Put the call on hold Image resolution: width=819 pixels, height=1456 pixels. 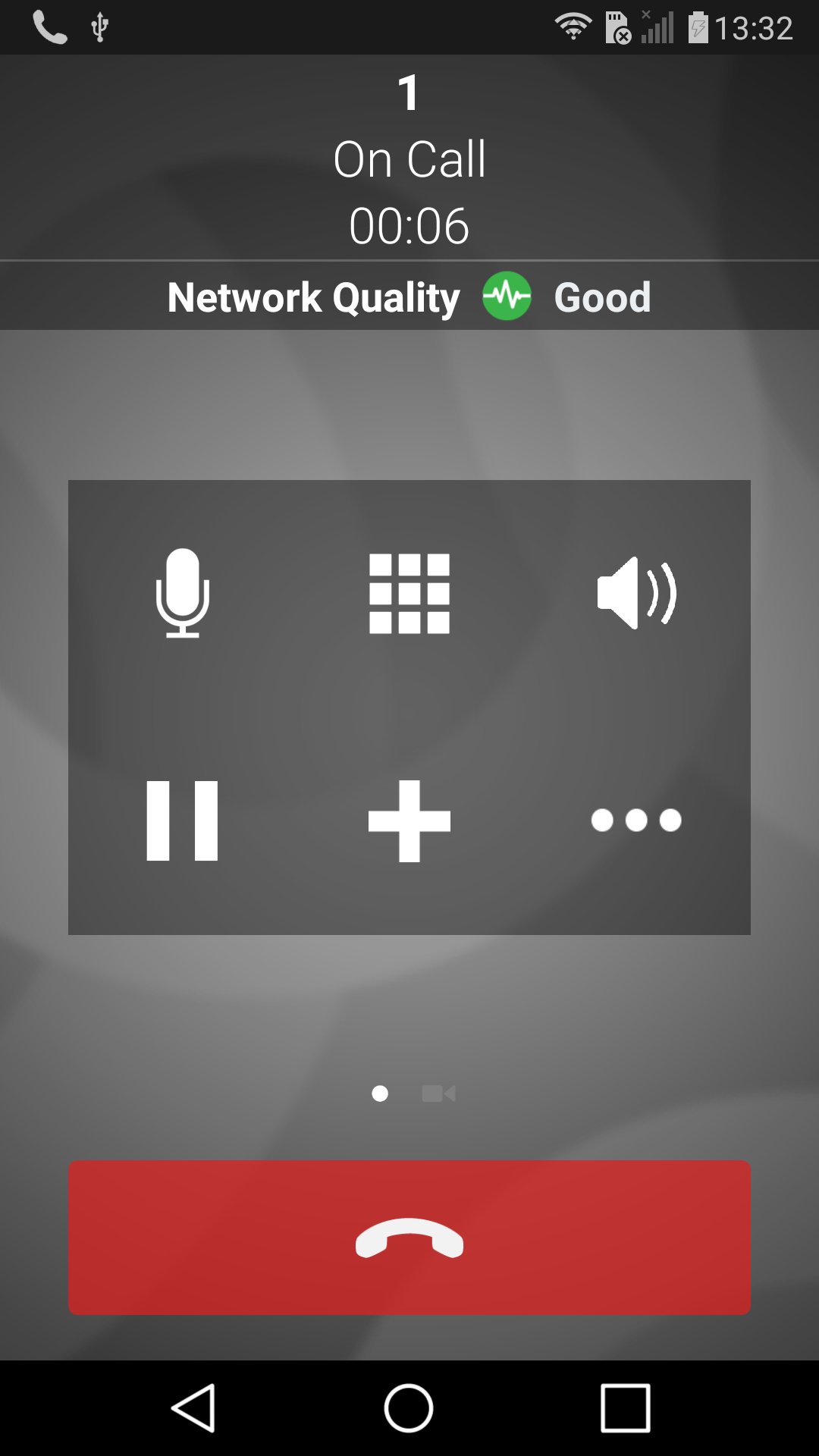182,821
